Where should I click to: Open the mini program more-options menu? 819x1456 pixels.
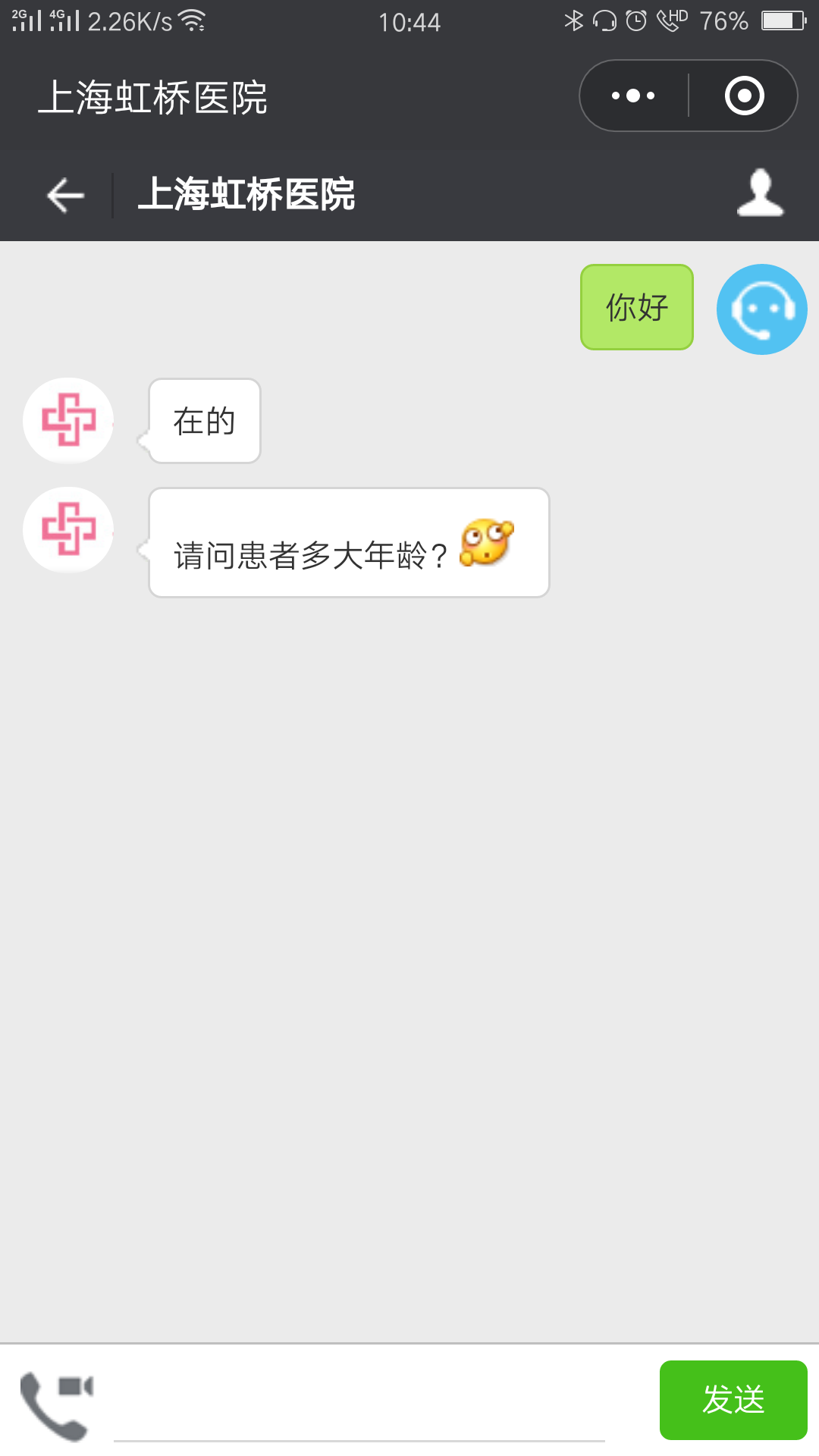633,96
